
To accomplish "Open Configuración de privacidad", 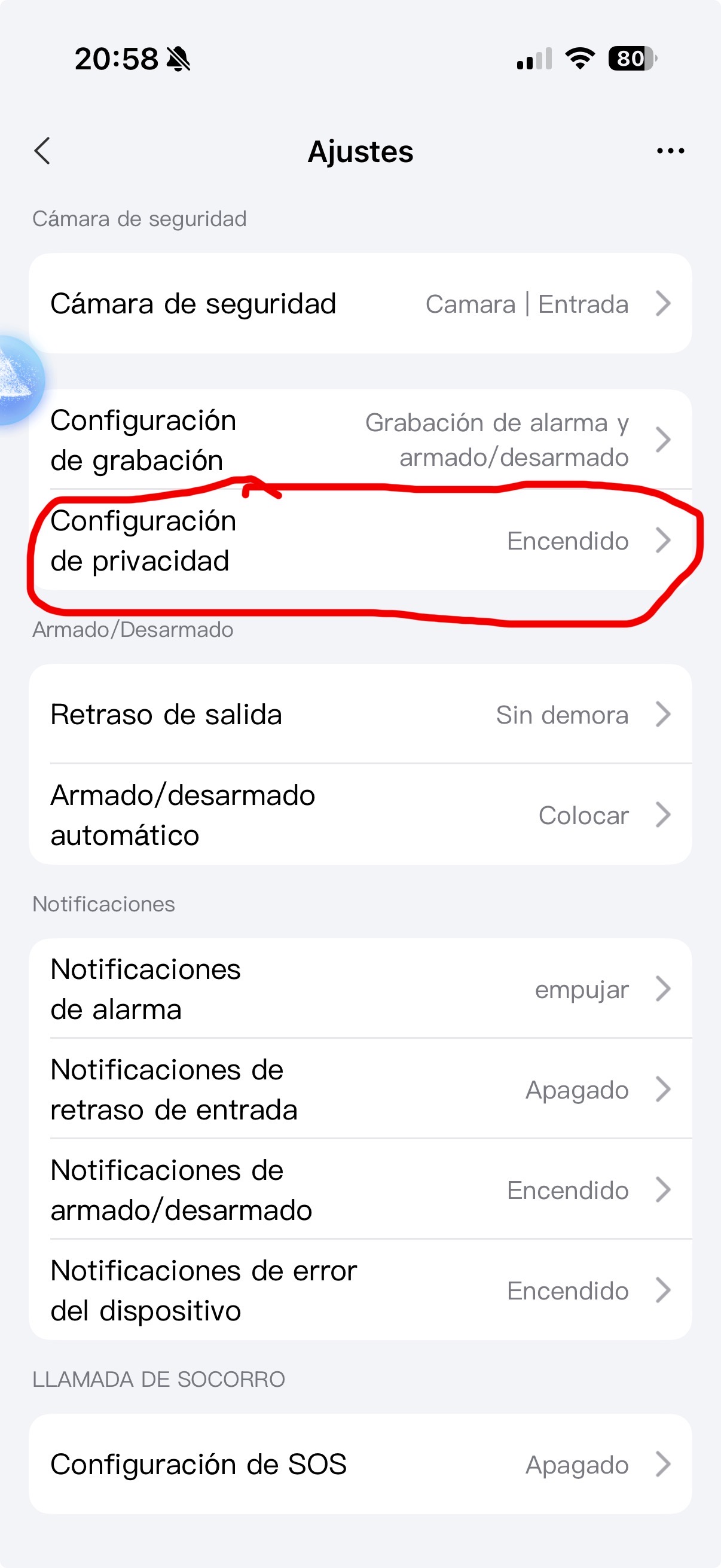I will coord(360,541).
